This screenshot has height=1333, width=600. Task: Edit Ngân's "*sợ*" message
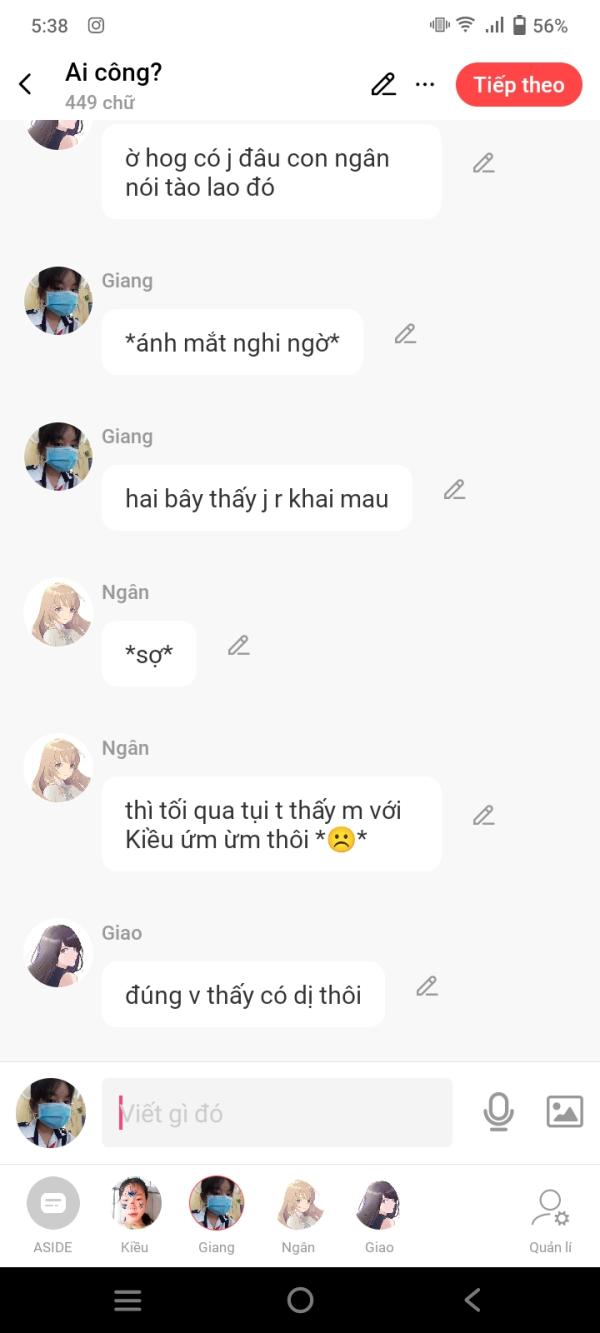tap(238, 646)
